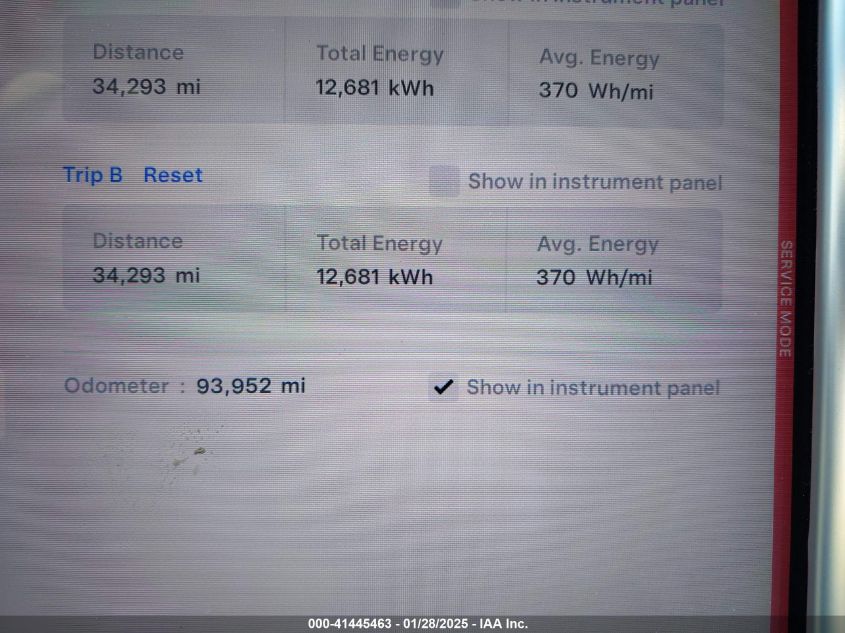The height and width of the screenshot is (633, 845).
Task: Uncheck Odometer show in instrument panel
Action: (x=444, y=387)
